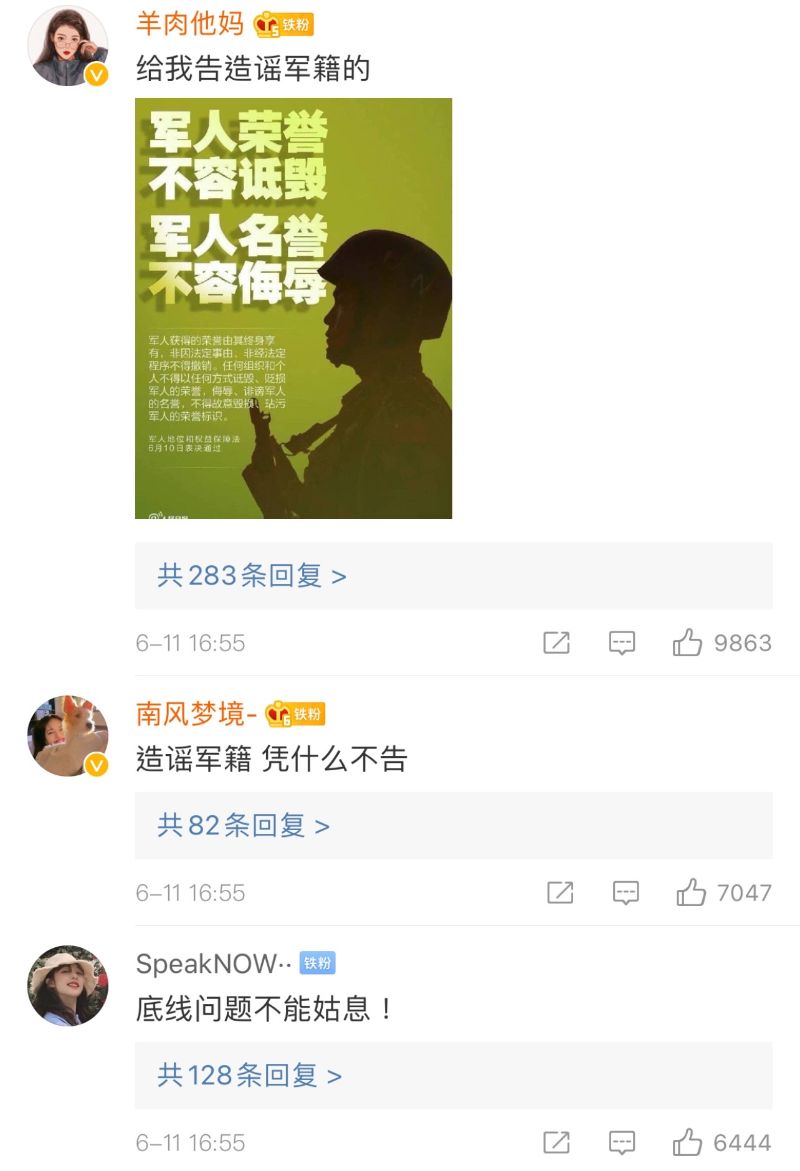
Task: Open SpeakNOW's profile avatar
Action: click(67, 986)
